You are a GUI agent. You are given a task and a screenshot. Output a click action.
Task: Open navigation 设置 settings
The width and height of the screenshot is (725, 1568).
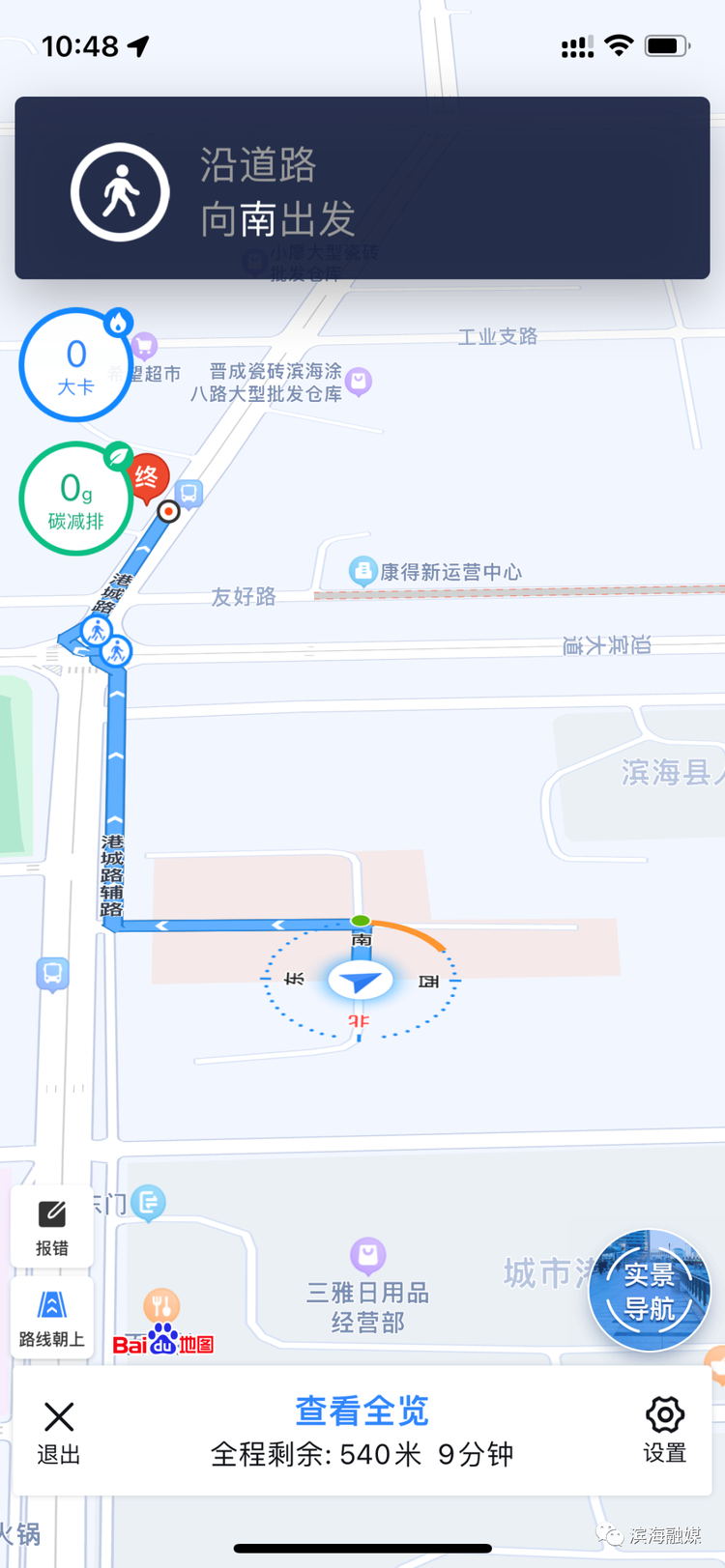tap(664, 1430)
